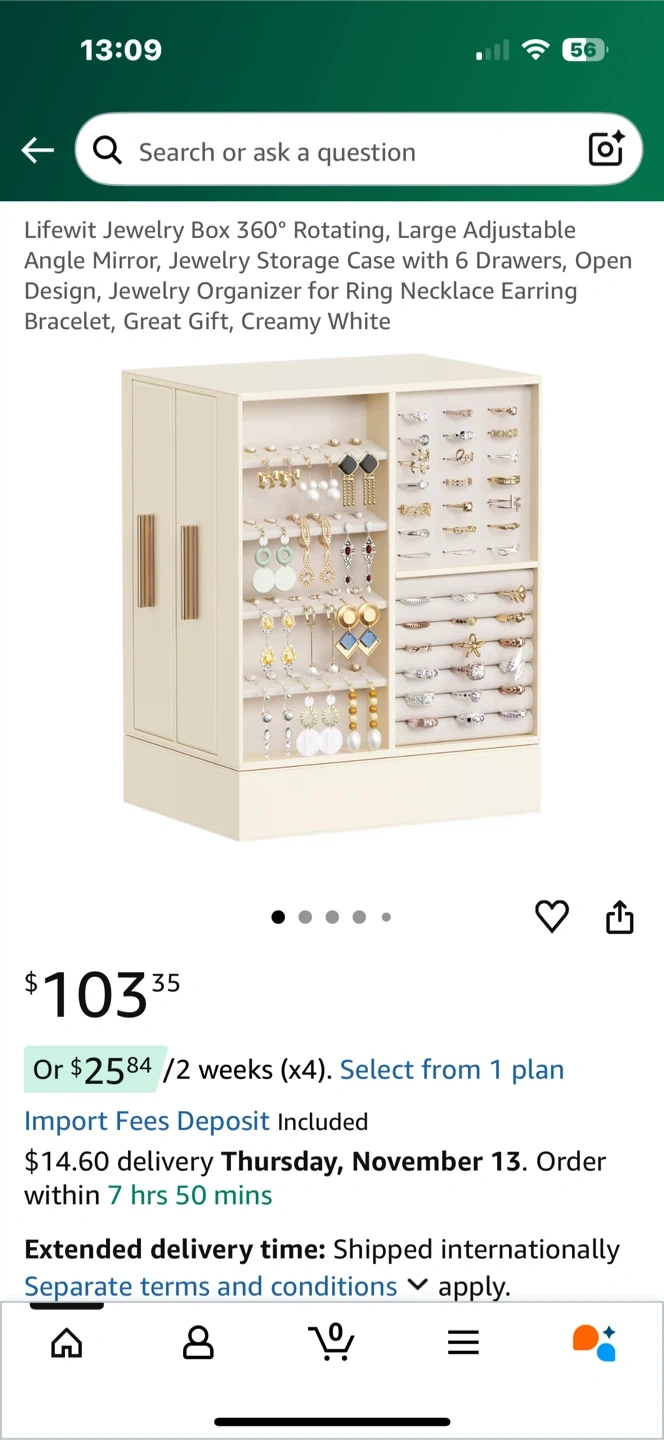The image size is (664, 1440).
Task: Open the hamburger menu tab
Action: coord(463,1342)
